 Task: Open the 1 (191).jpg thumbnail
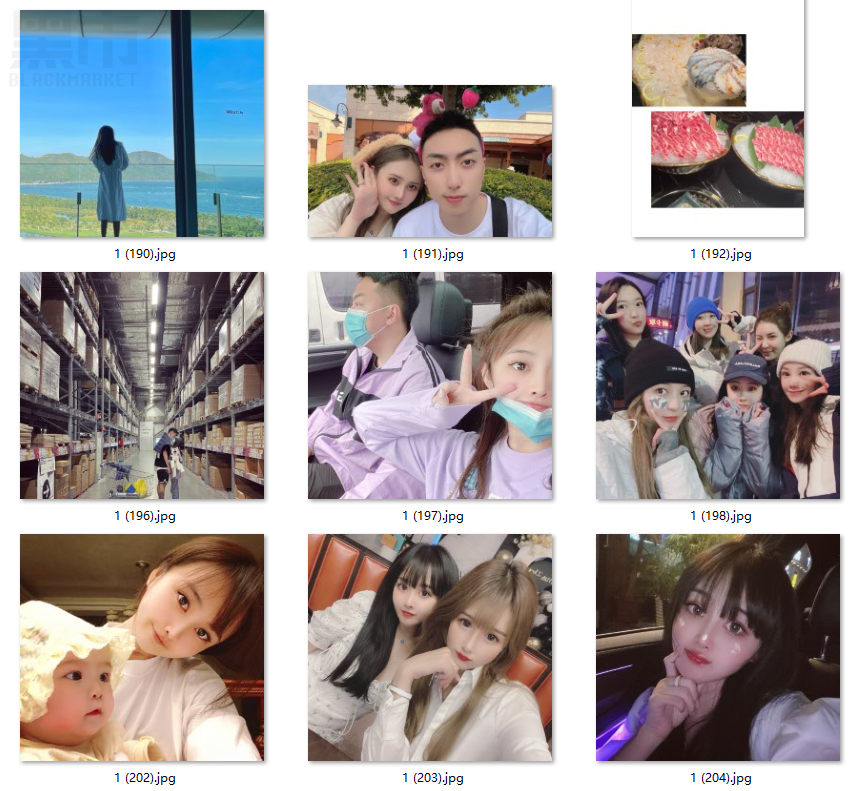pyautogui.click(x=430, y=161)
